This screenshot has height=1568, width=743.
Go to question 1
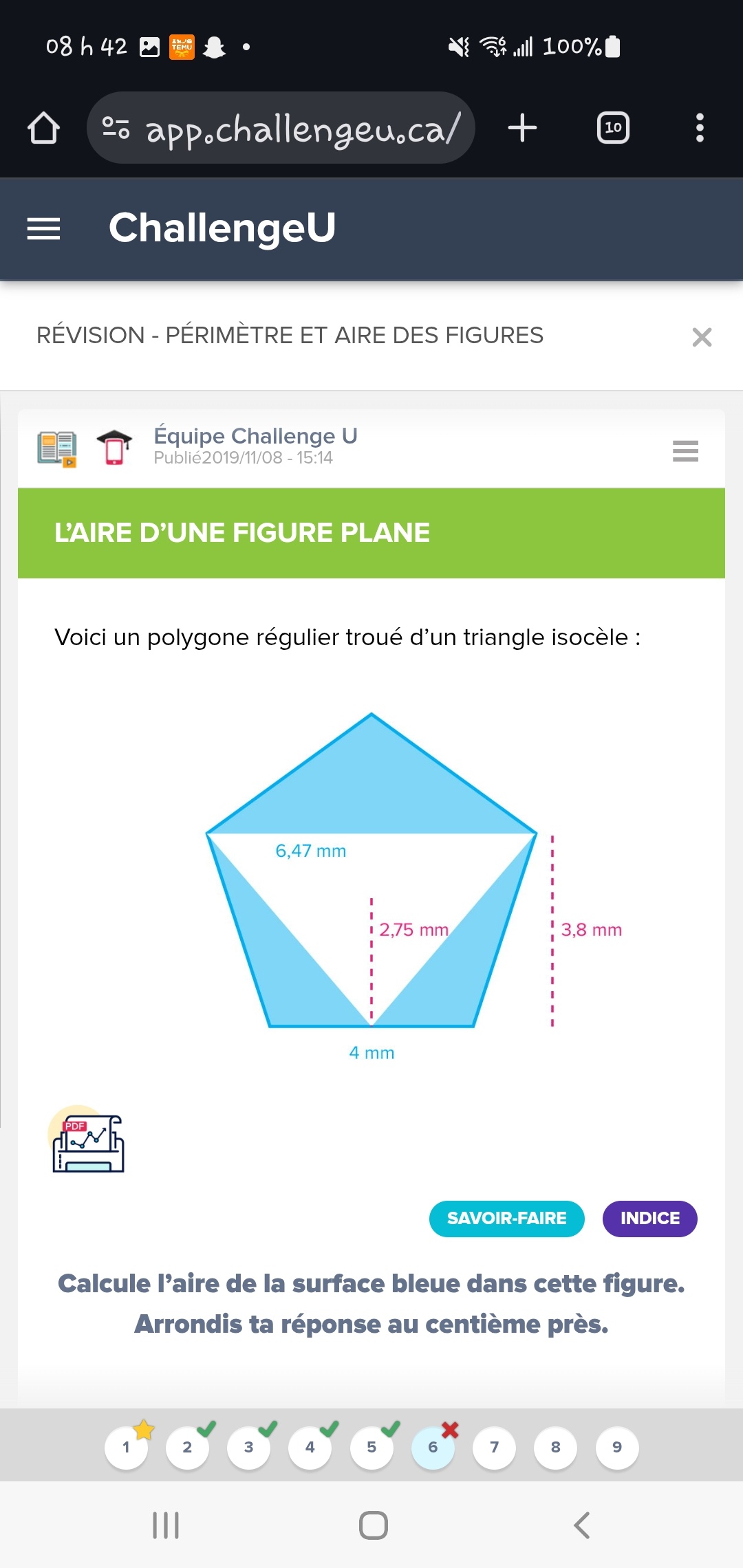pos(126,1447)
